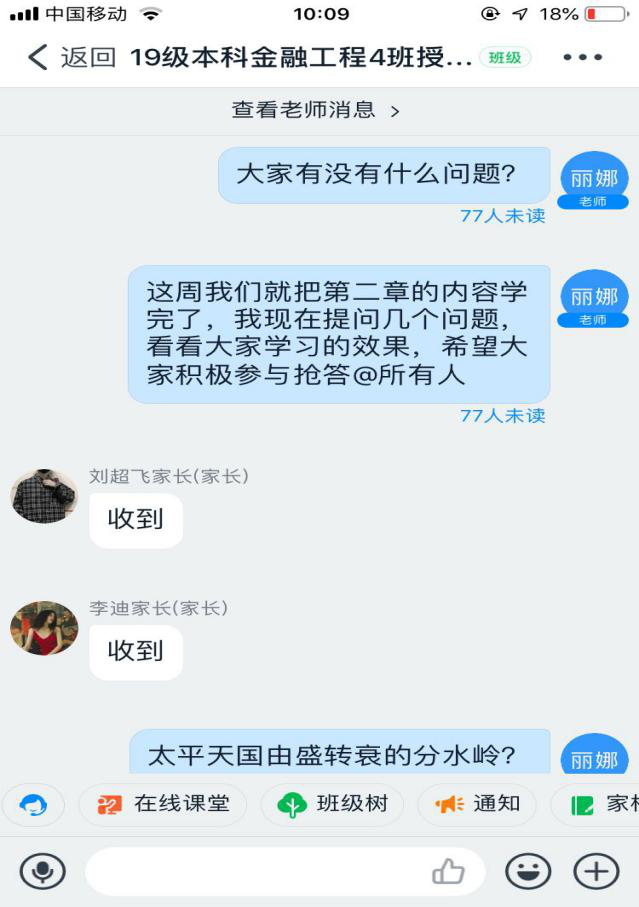This screenshot has height=907, width=639.
Task: Open 班级树 class tree
Action: coord(333,805)
